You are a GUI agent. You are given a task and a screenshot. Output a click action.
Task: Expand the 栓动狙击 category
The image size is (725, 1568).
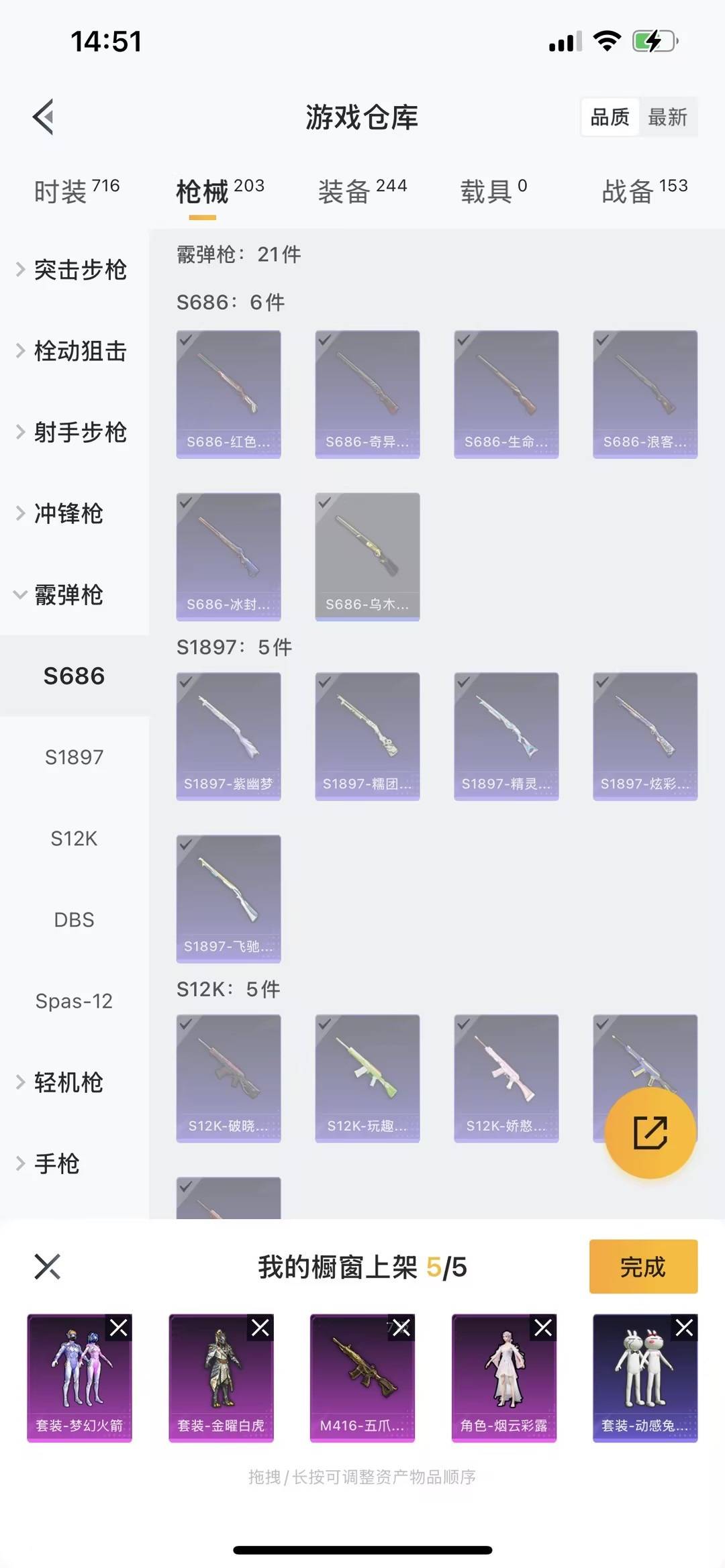click(74, 351)
